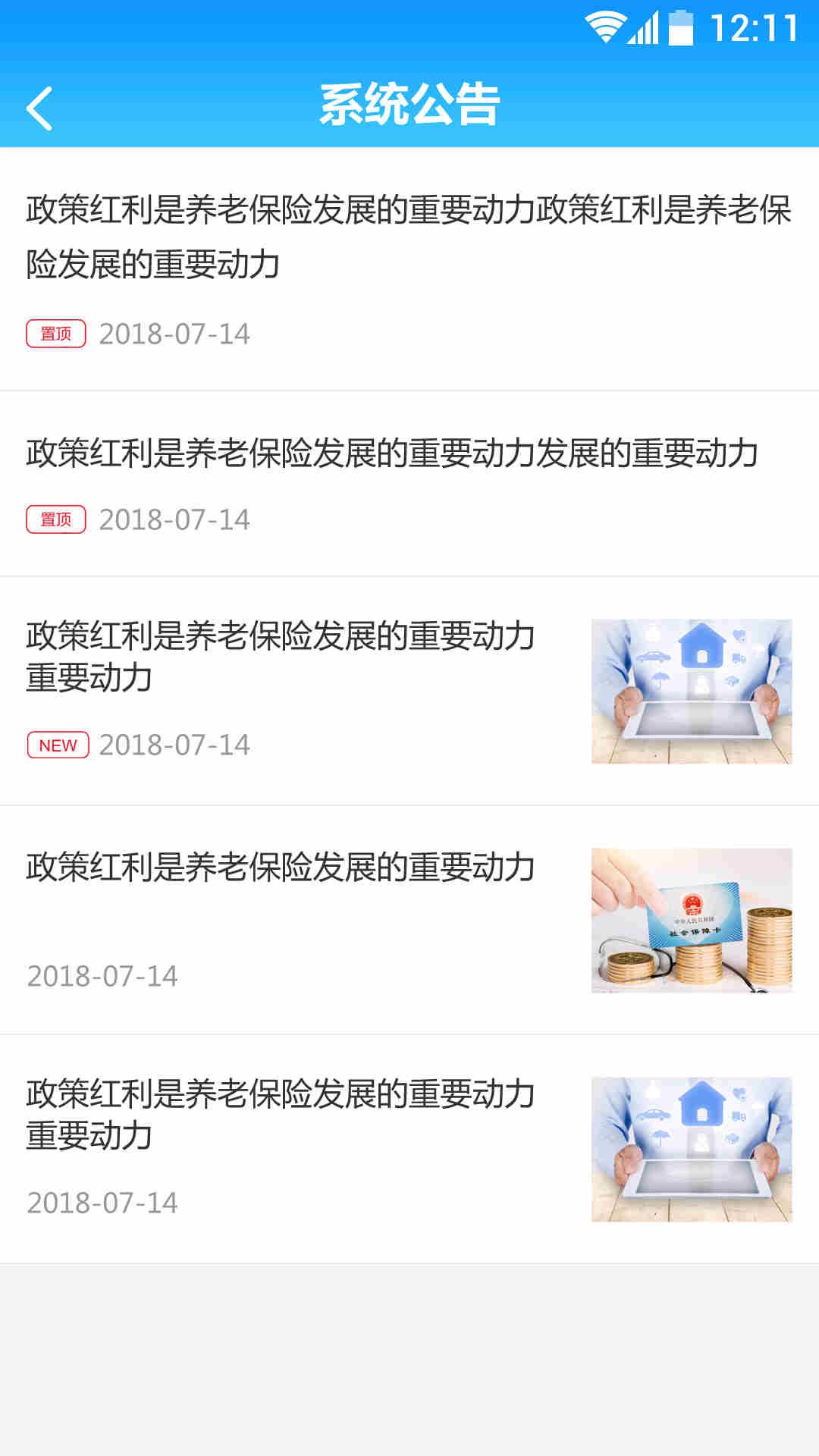Tap the house thumbnail on the last announcement
819x1456 pixels.
coord(692,1153)
